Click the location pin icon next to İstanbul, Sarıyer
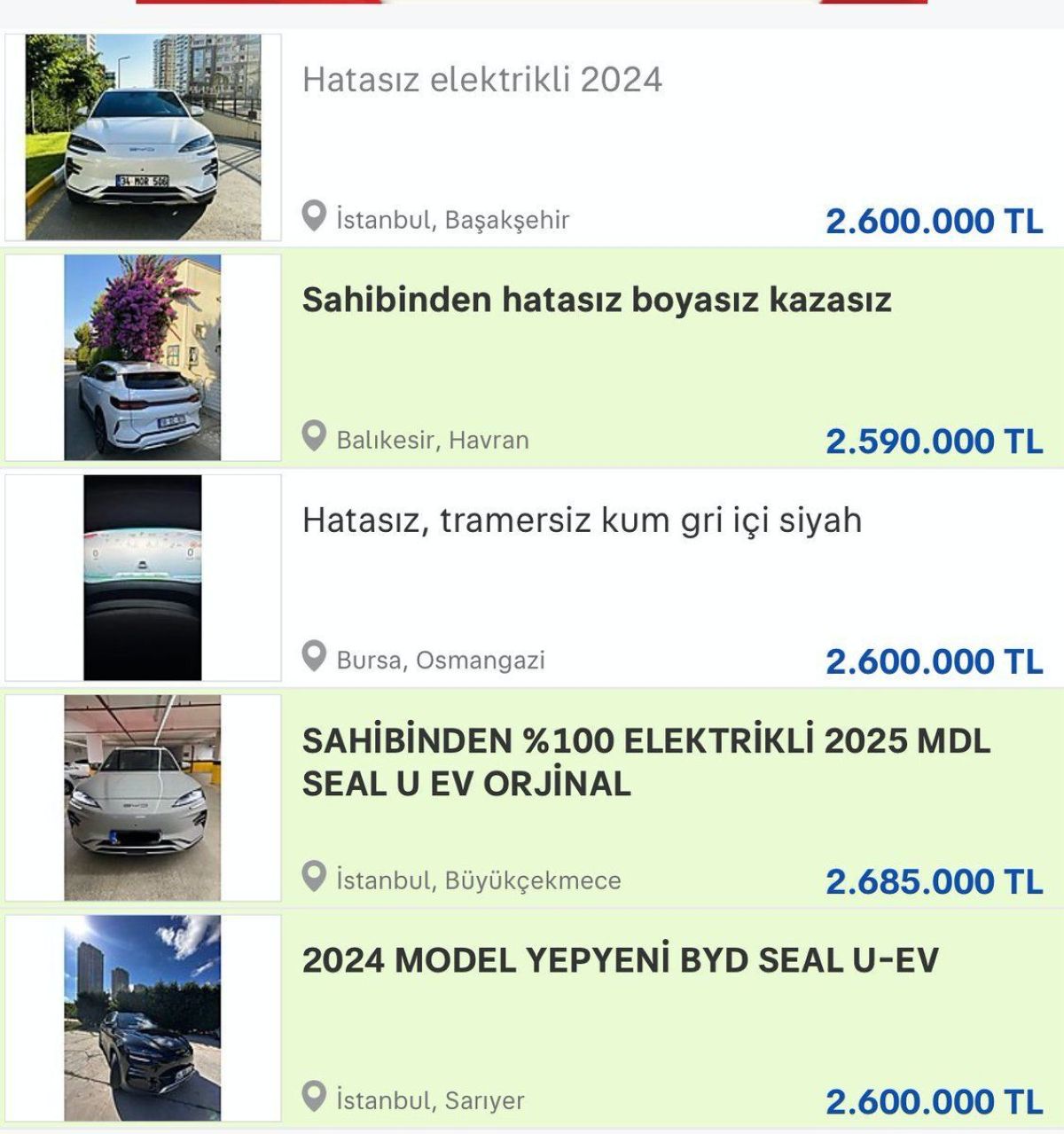This screenshot has width=1064, height=1134. (x=316, y=1098)
